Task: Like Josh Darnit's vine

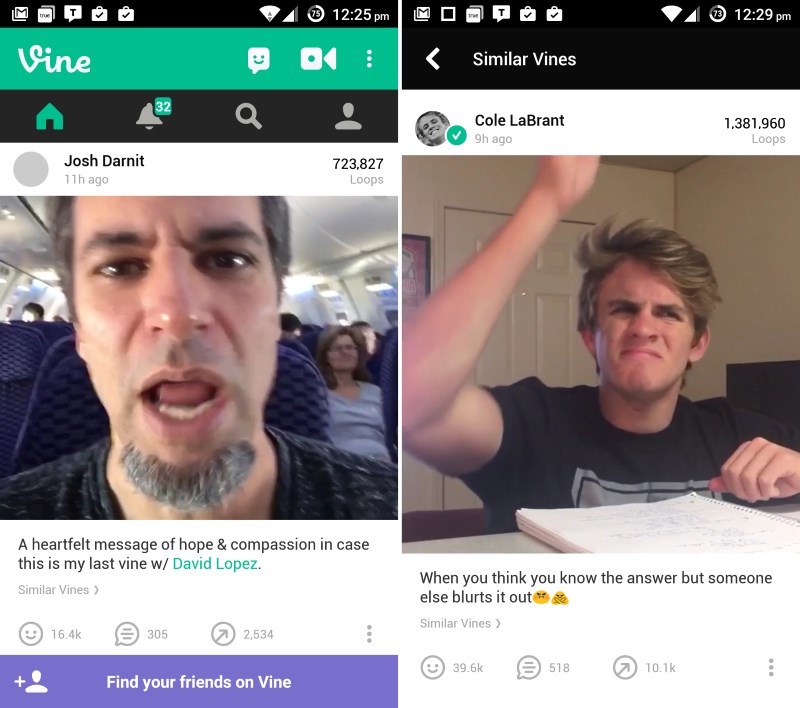Action: coord(32,634)
